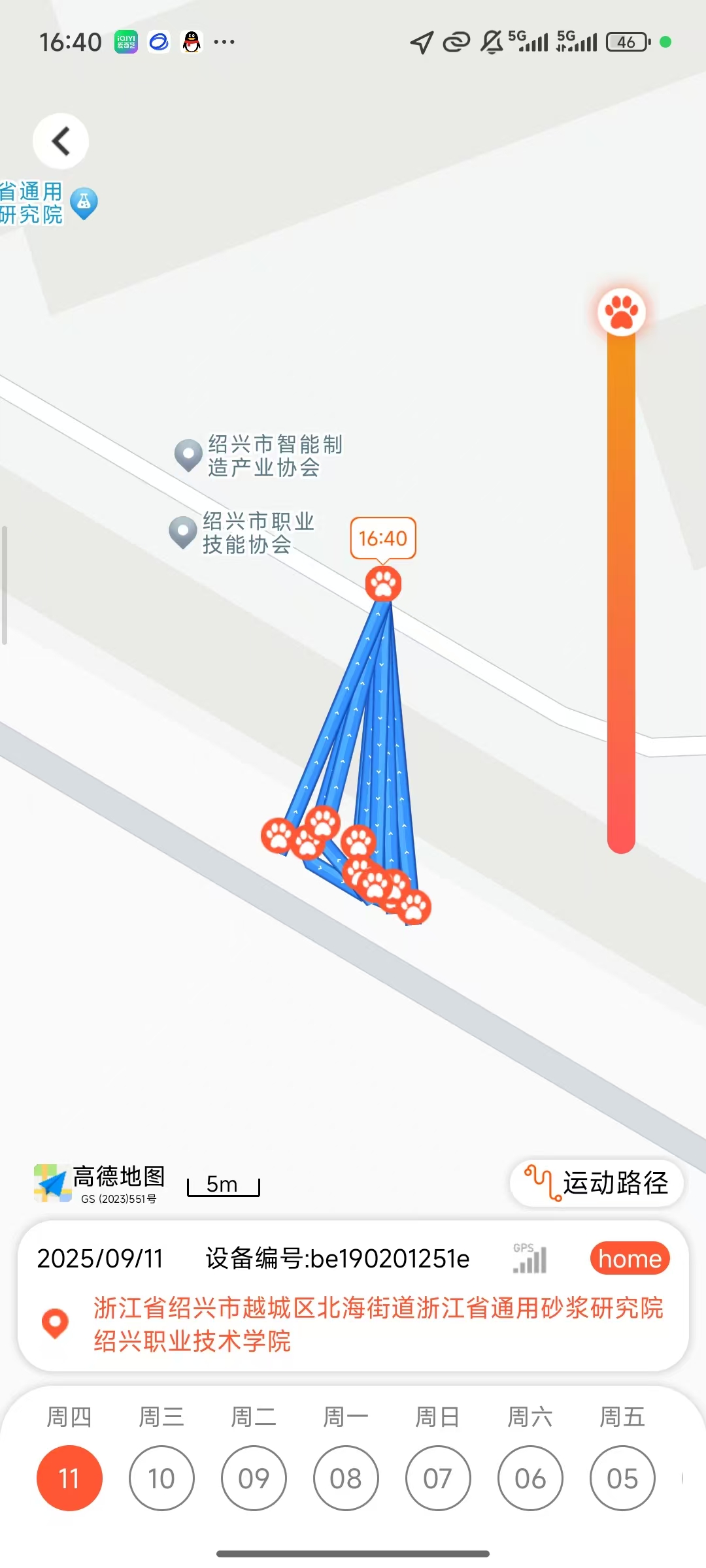Screen dimensions: 706x1568
Task: Tap the home tag on the device card
Action: pos(630,1258)
